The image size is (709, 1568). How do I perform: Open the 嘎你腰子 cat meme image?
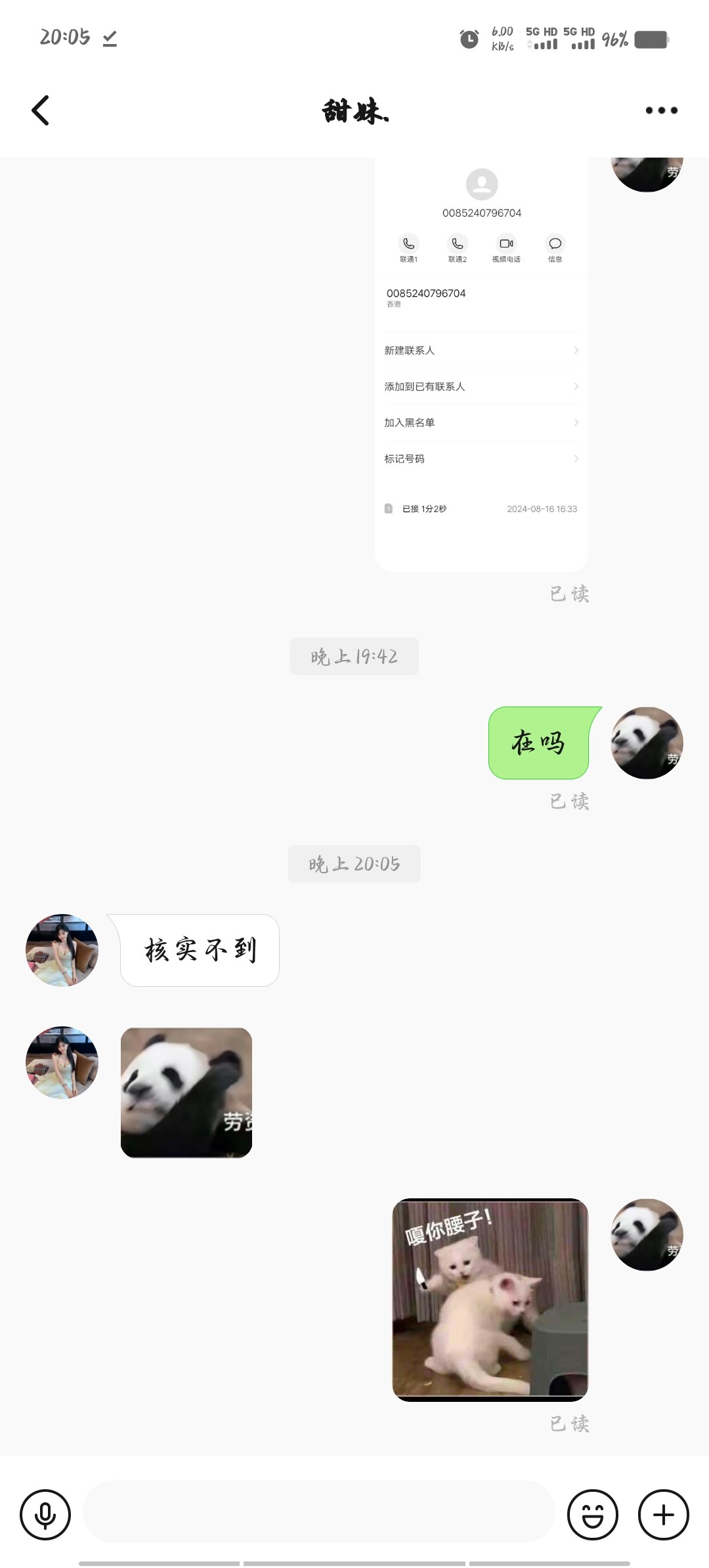click(490, 1299)
